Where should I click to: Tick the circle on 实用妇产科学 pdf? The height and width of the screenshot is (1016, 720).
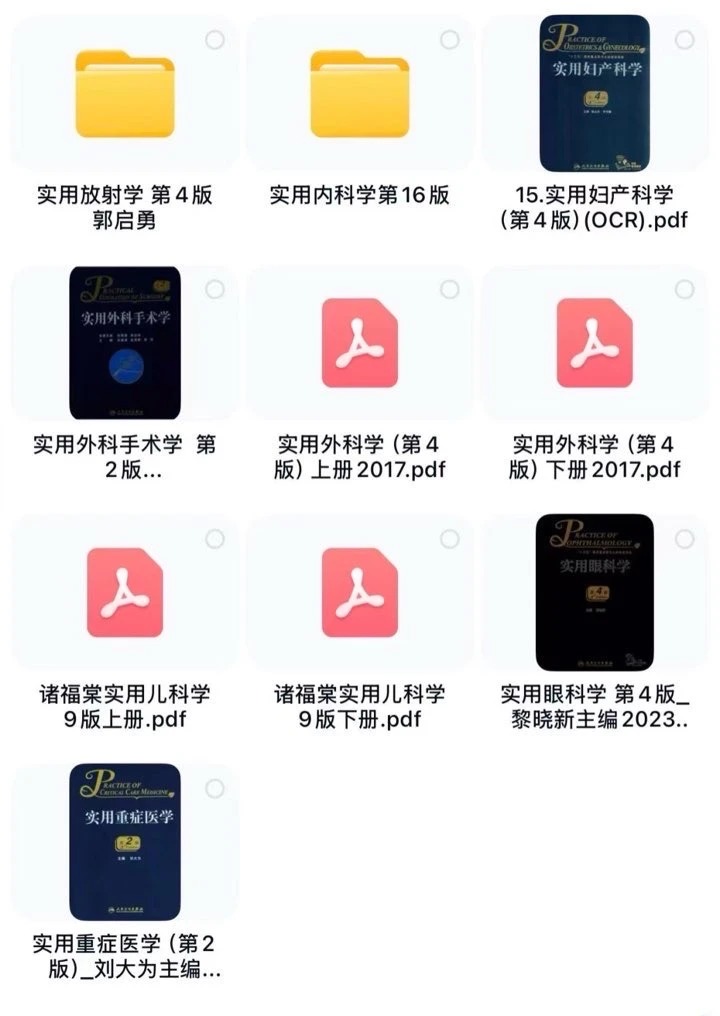pyautogui.click(x=685, y=40)
